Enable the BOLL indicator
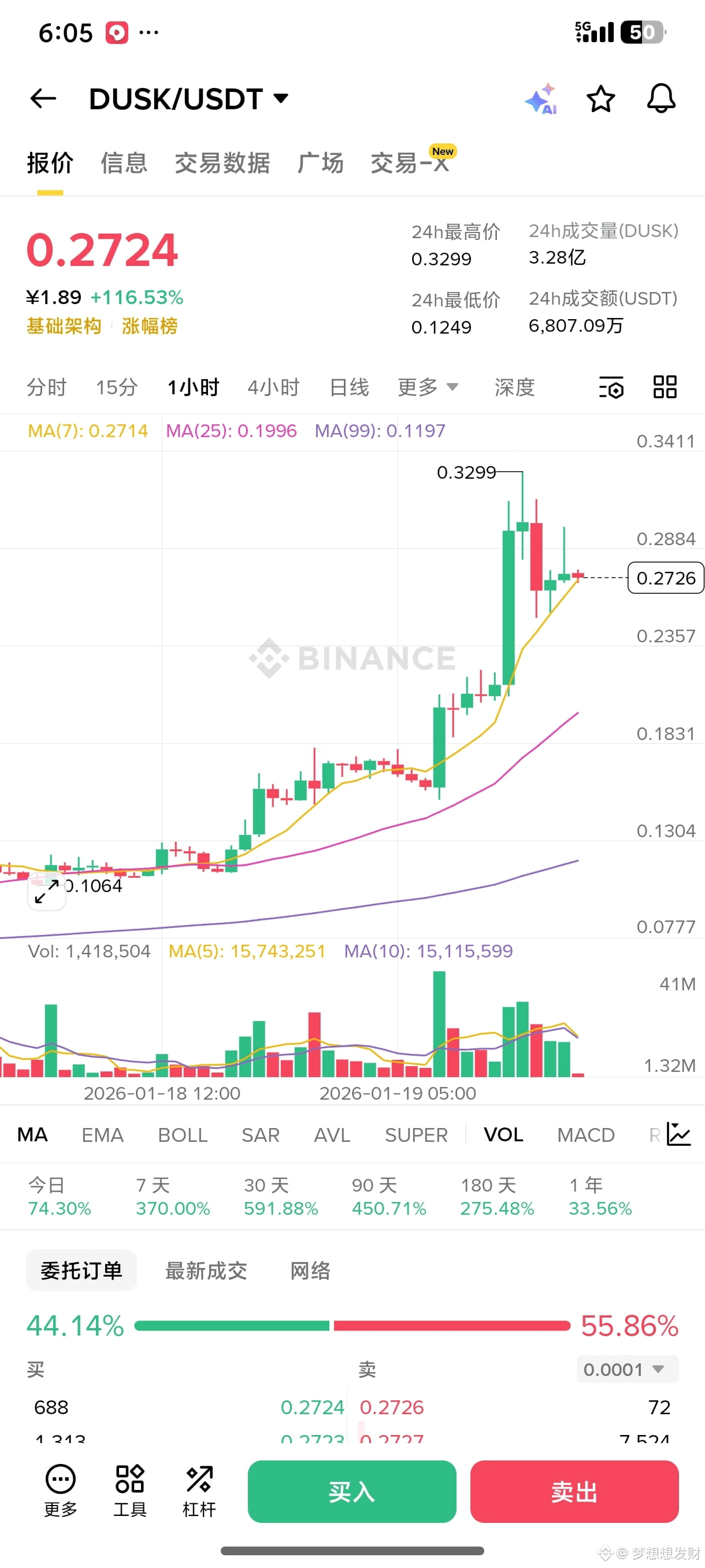This screenshot has height=1568, width=705. coord(182,1134)
